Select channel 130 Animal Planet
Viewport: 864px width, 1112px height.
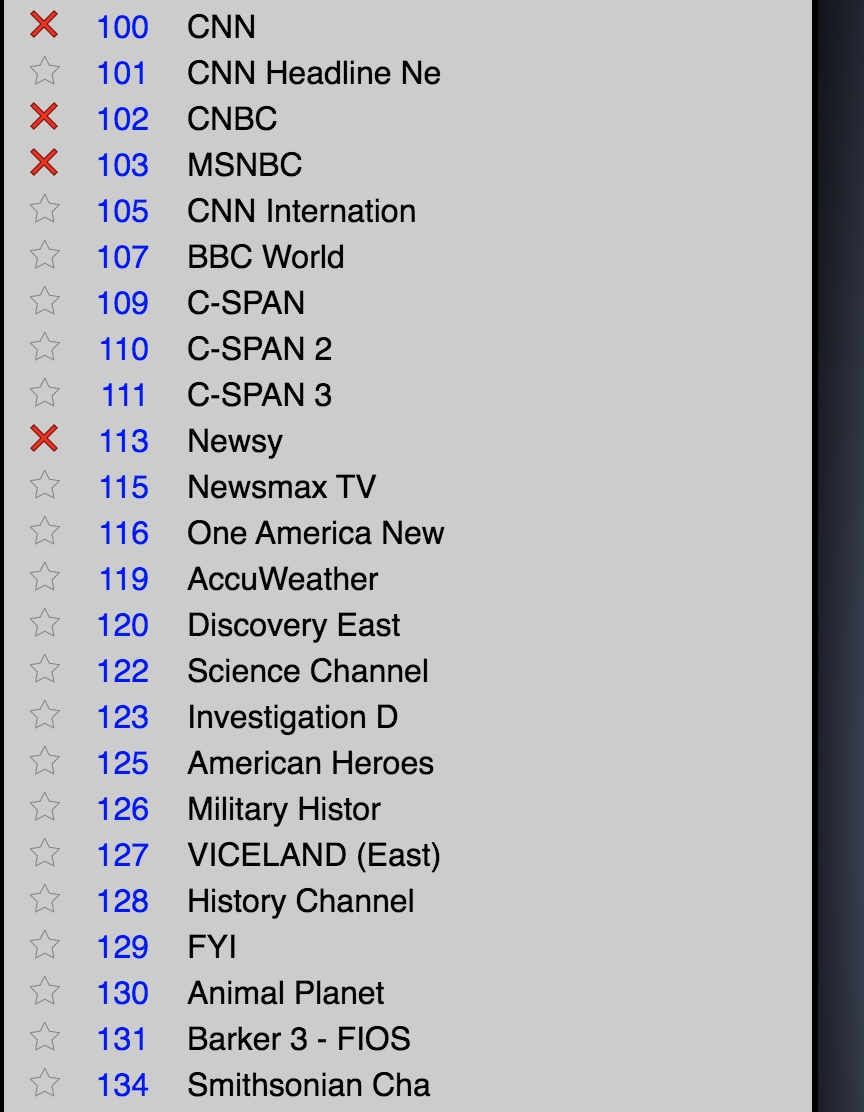[x=285, y=993]
